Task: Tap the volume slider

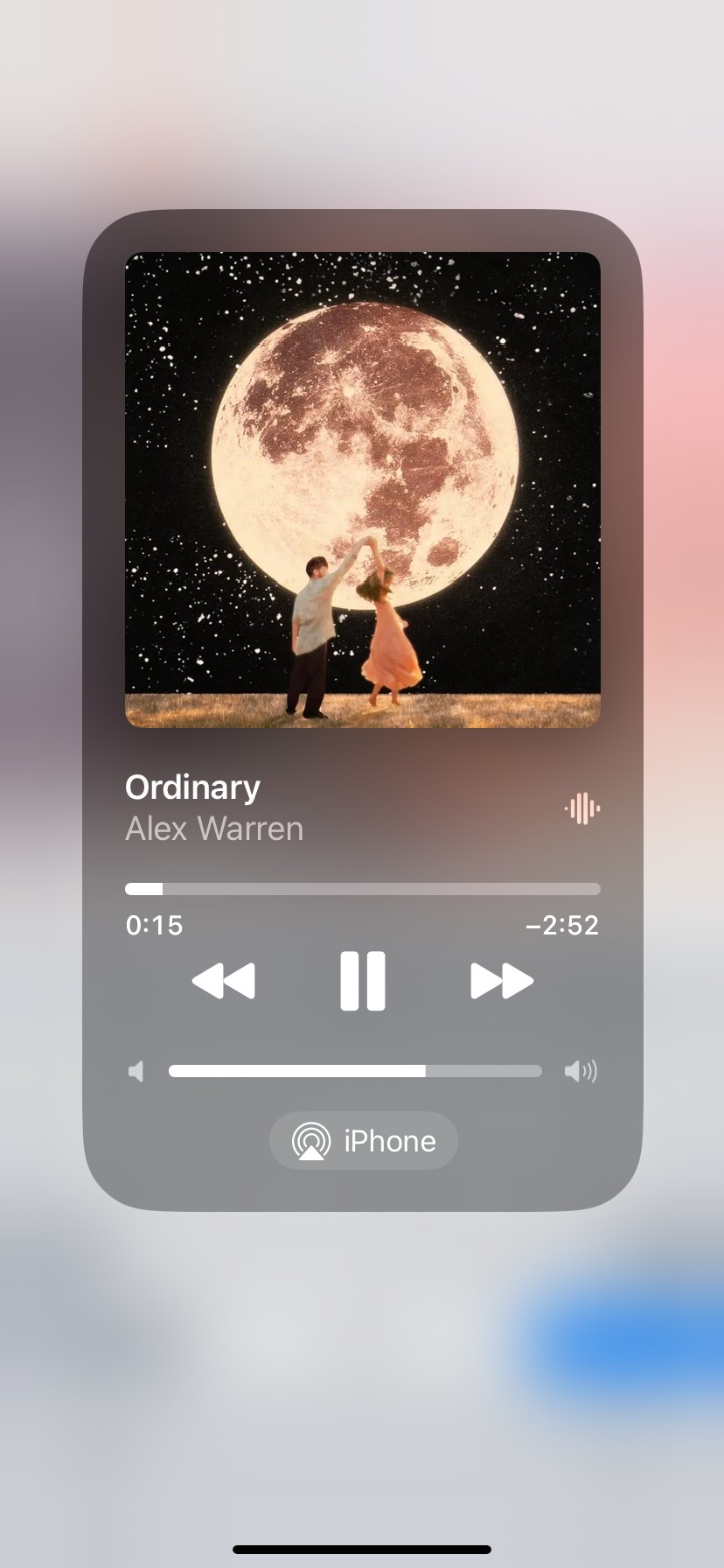Action: (355, 1071)
